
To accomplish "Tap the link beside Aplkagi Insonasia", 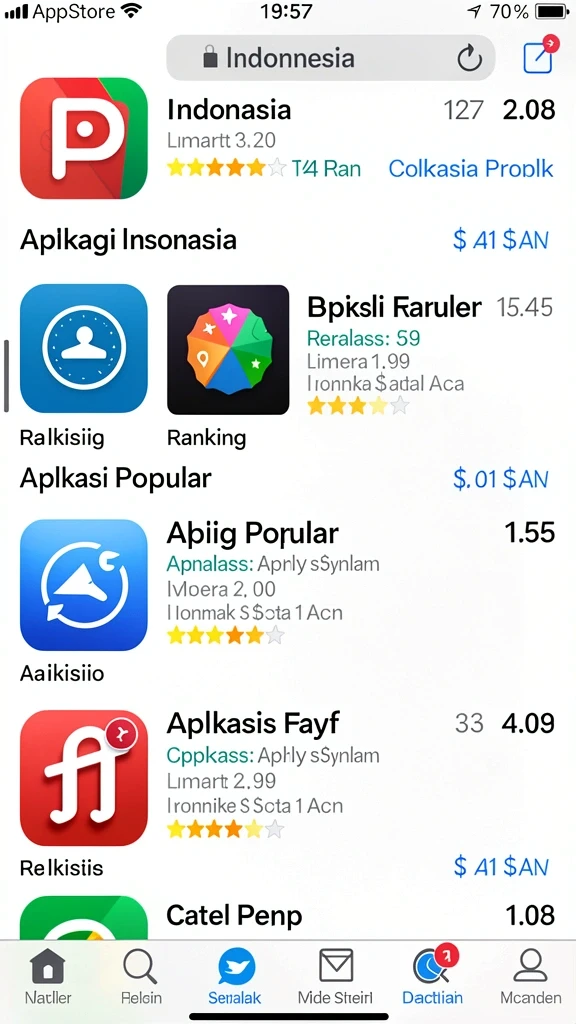I will 501,240.
